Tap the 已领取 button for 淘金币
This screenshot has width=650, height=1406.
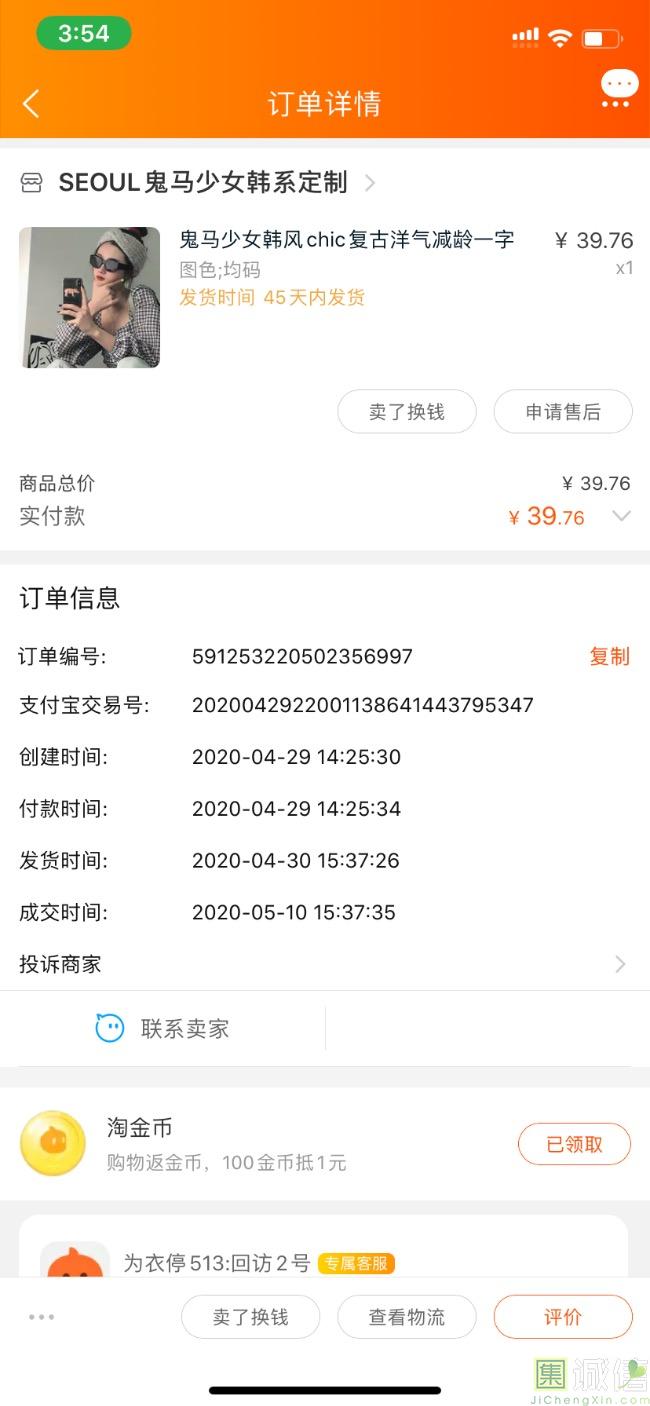pos(574,1144)
